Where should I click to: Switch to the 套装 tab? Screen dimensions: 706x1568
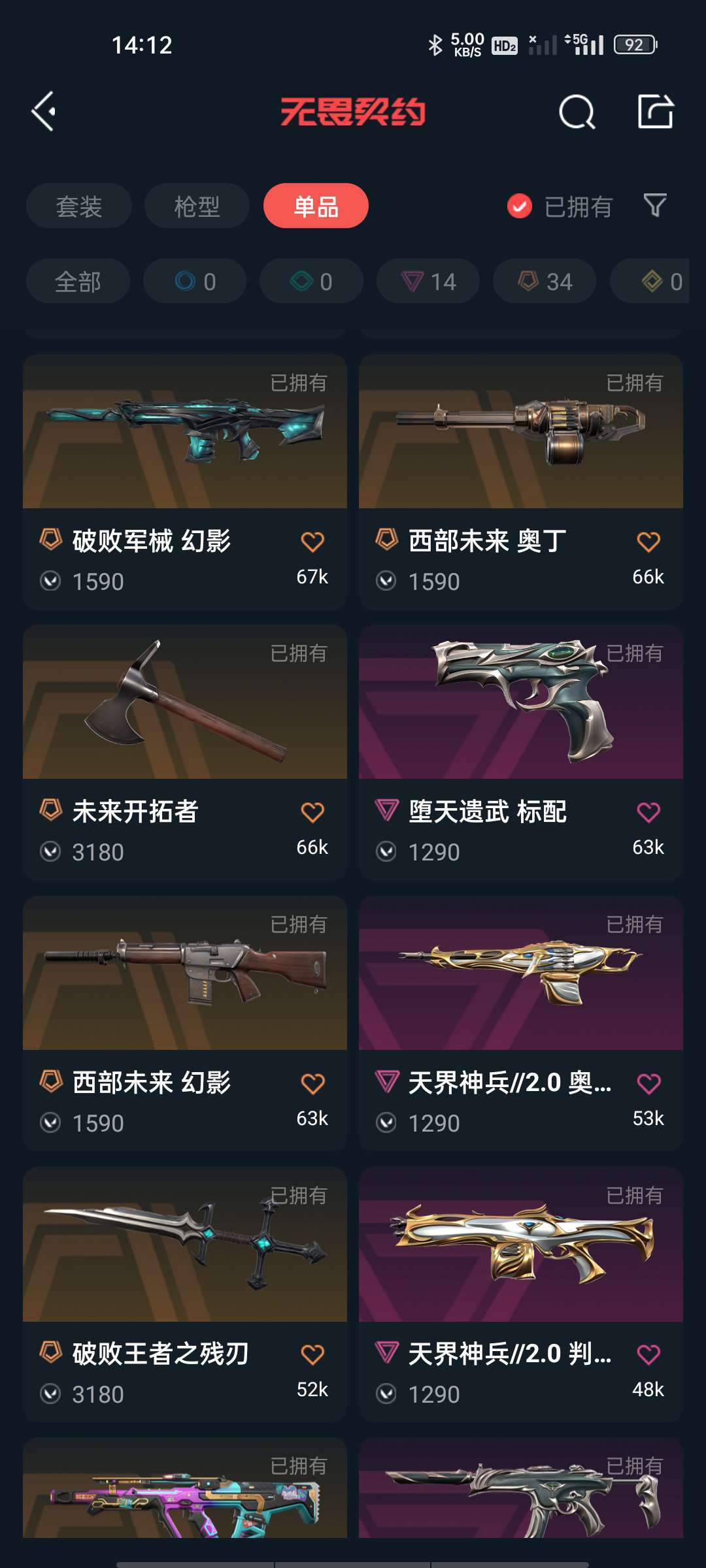pyautogui.click(x=78, y=206)
